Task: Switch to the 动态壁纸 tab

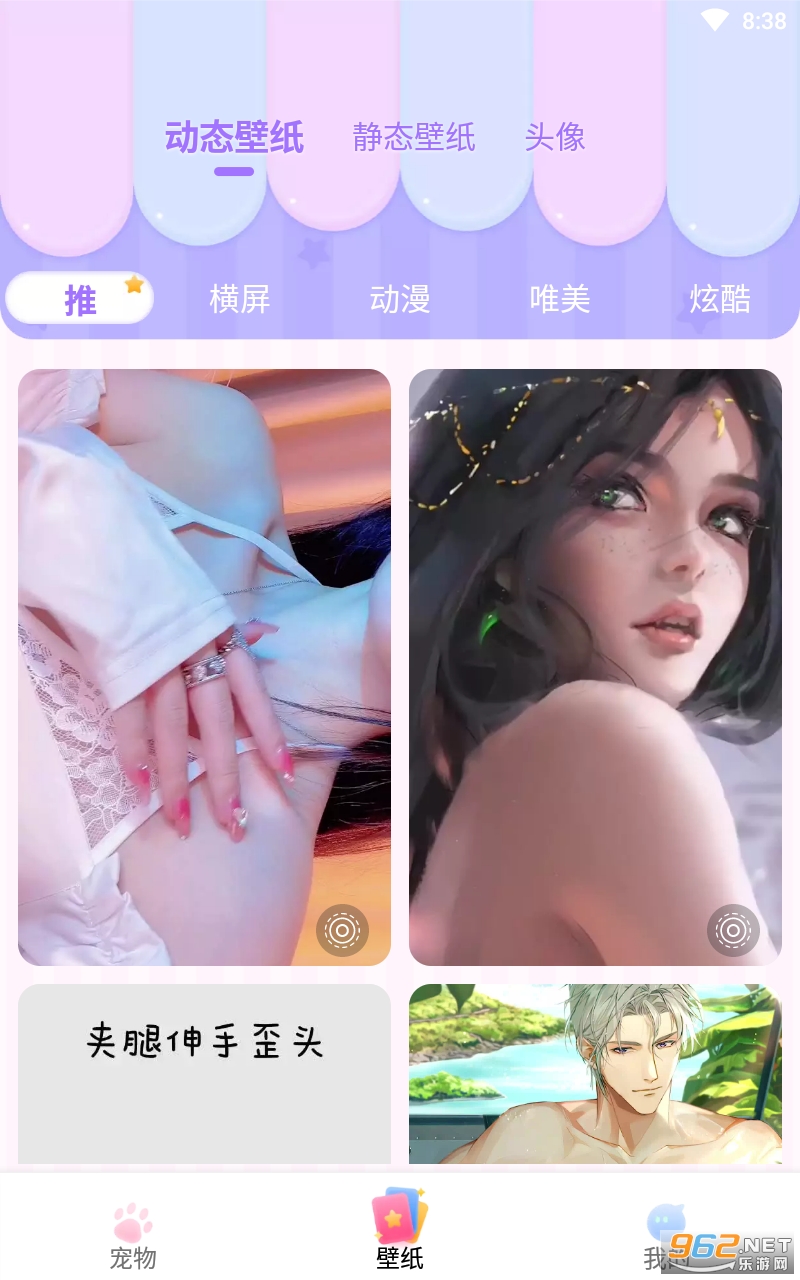Action: tap(234, 137)
